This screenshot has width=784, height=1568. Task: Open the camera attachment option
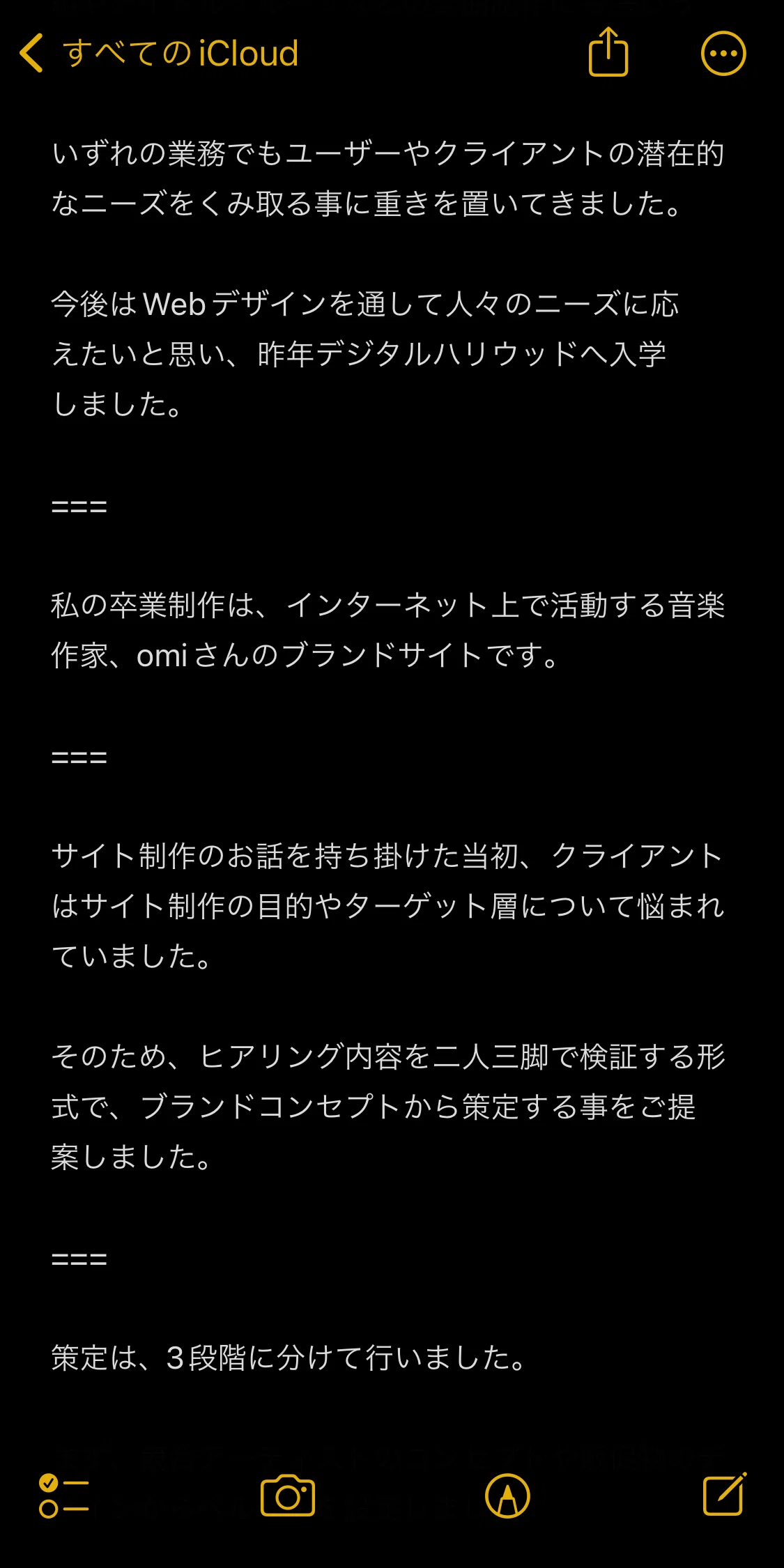tap(288, 1496)
